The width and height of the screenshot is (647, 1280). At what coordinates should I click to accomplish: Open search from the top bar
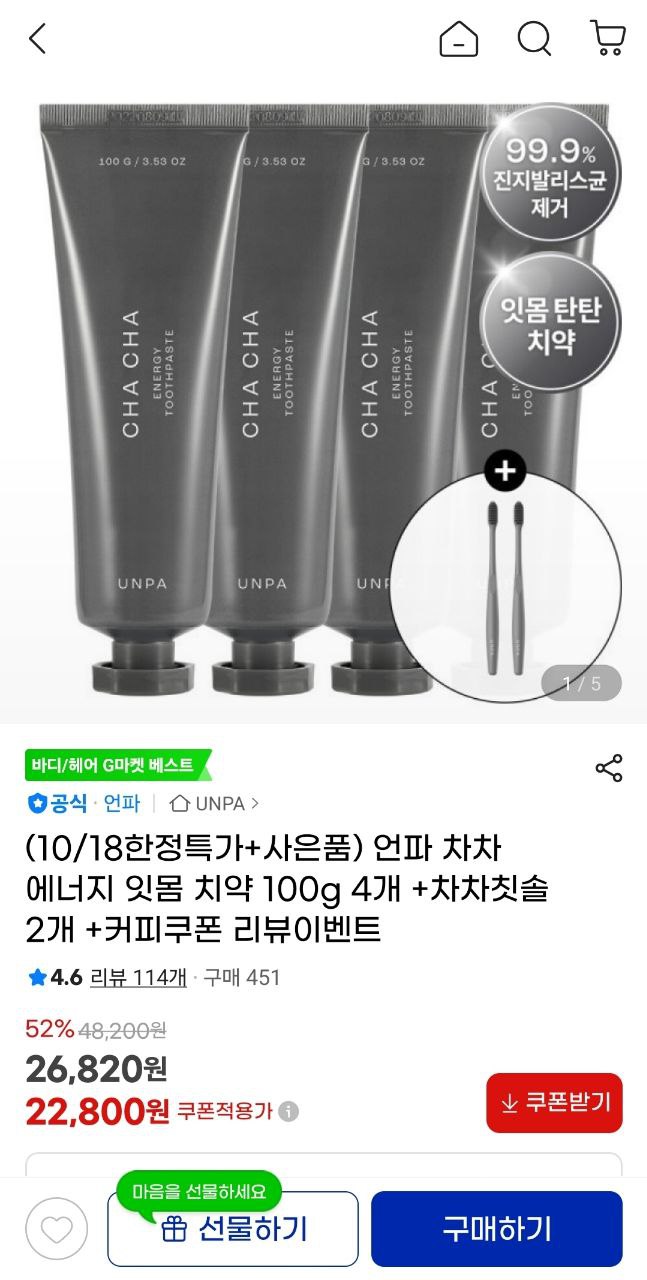point(534,40)
